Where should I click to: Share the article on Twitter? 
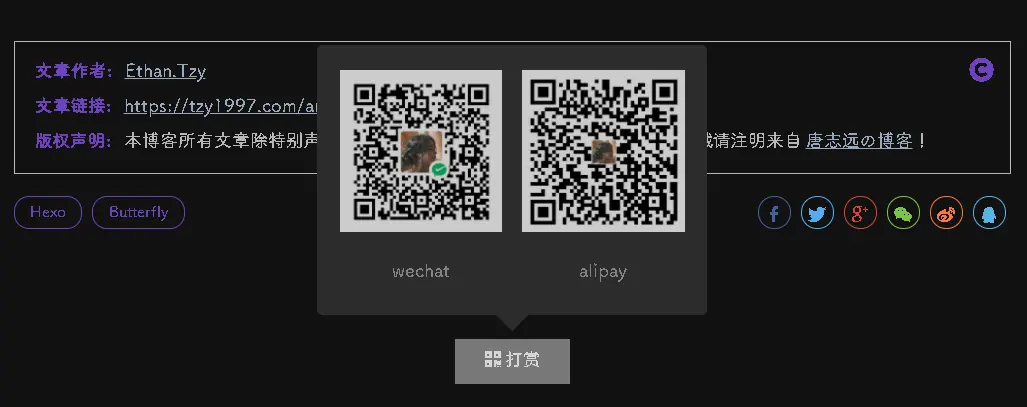click(817, 213)
